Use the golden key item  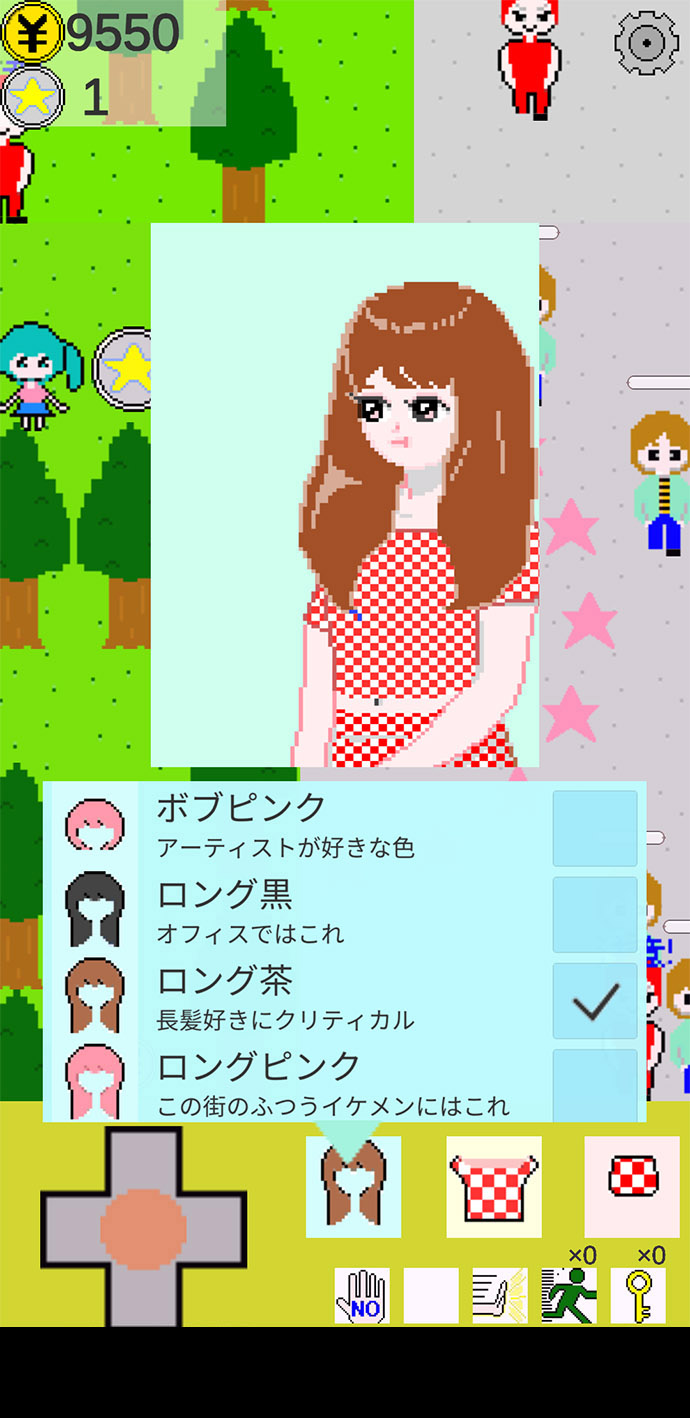pyautogui.click(x=638, y=1296)
